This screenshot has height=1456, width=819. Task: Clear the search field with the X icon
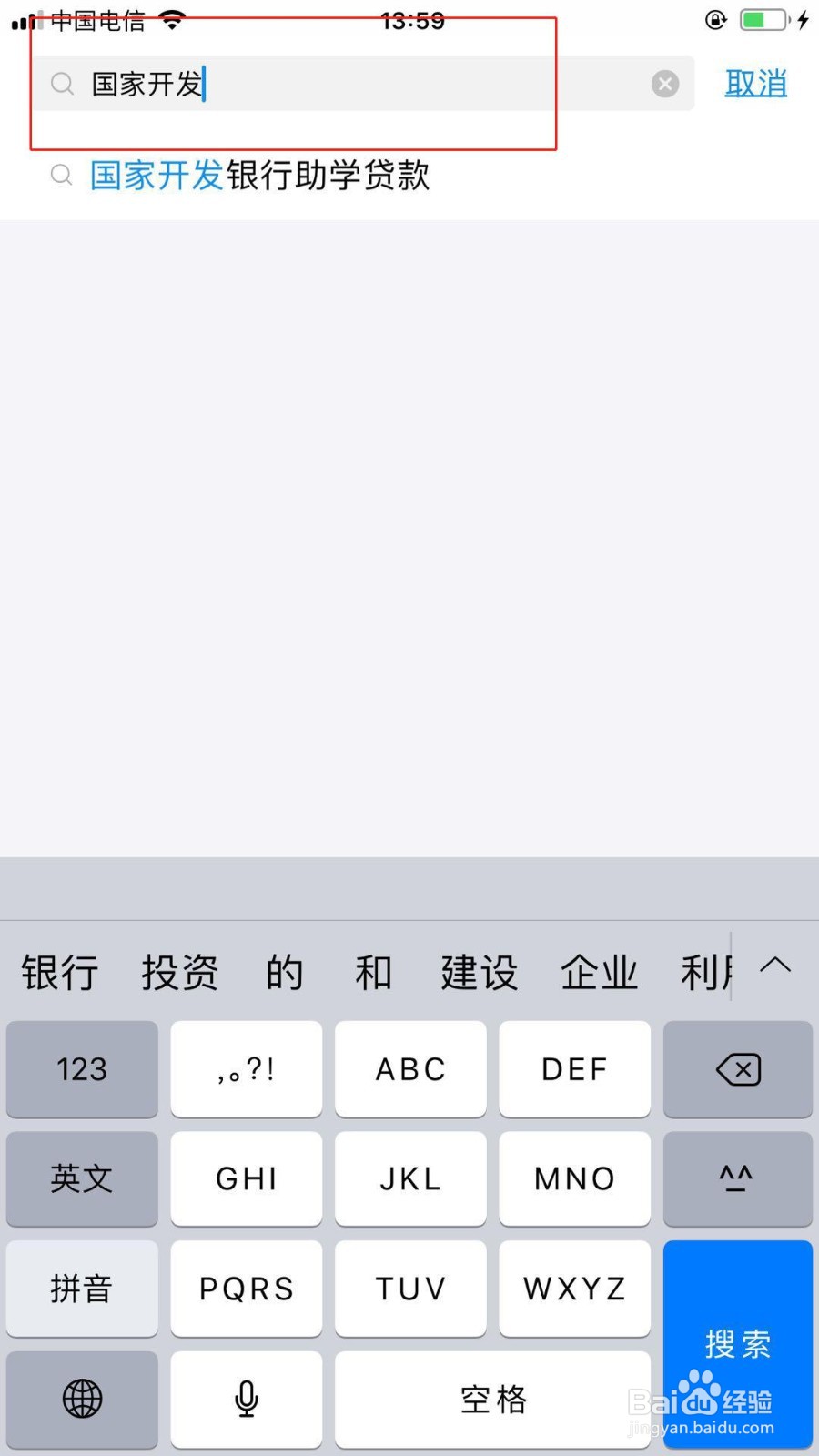[665, 84]
